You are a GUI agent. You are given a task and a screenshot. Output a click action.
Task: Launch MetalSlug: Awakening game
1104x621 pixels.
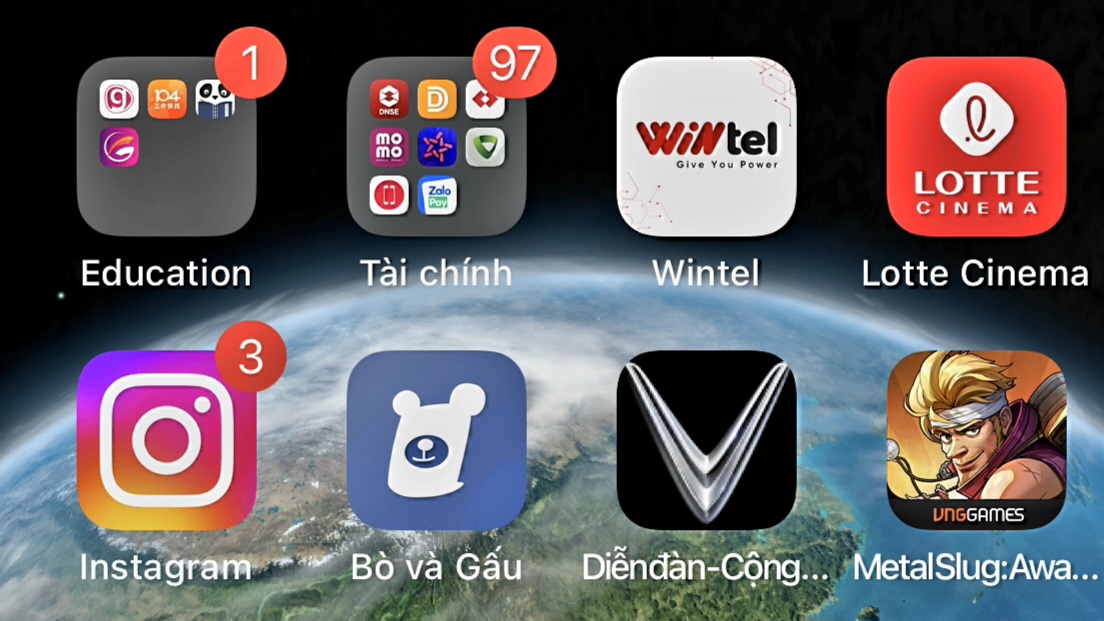click(x=976, y=440)
